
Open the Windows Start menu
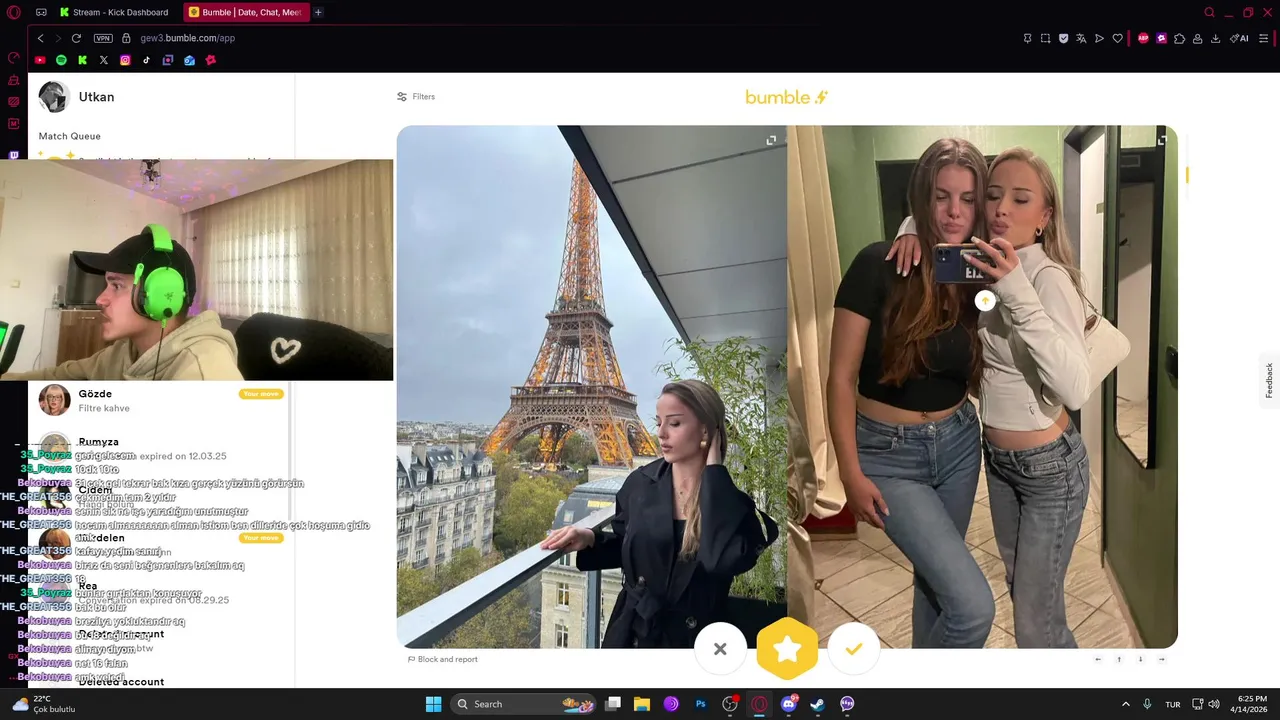coord(433,704)
